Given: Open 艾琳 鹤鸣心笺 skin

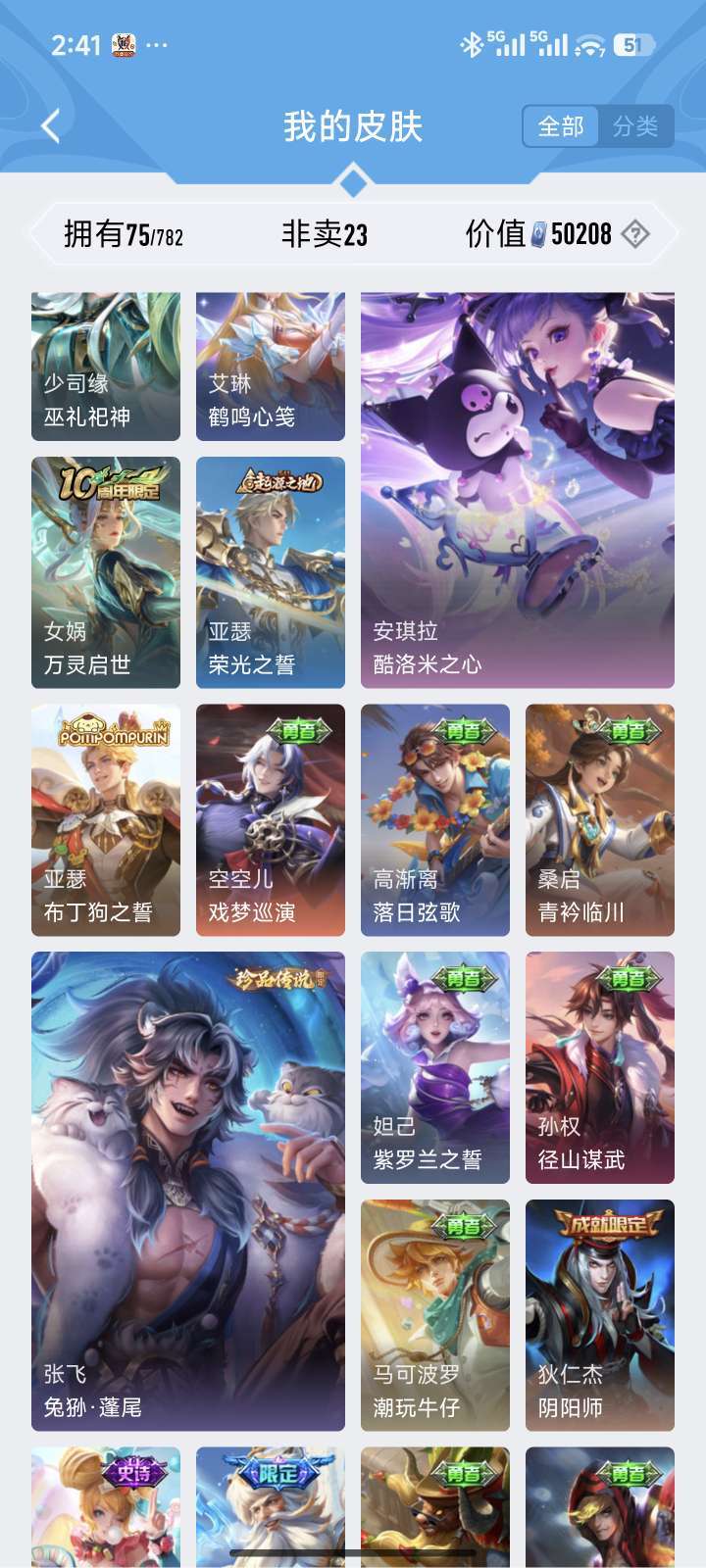Looking at the screenshot, I should tap(271, 367).
